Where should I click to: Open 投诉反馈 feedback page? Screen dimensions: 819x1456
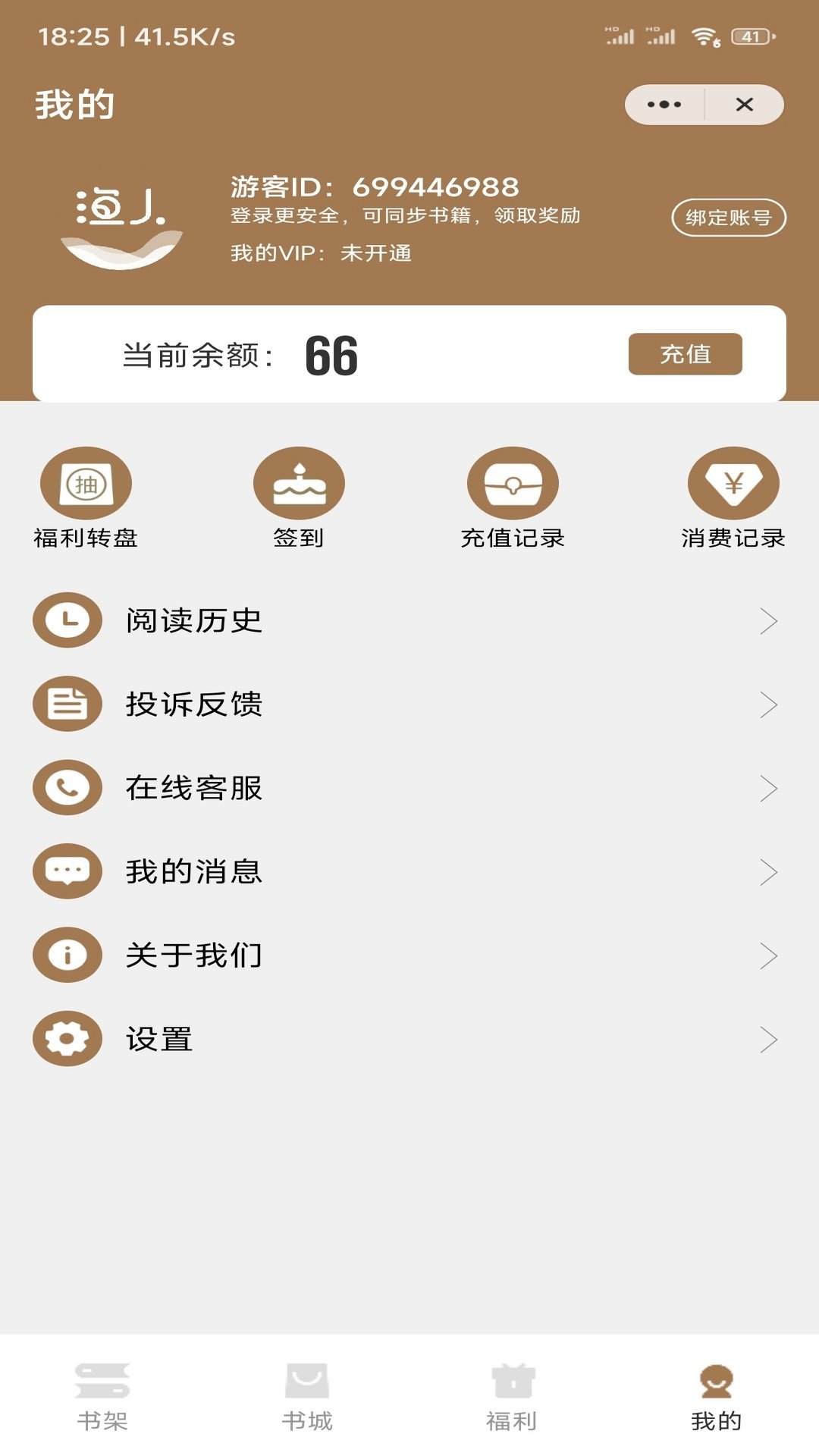click(x=409, y=704)
